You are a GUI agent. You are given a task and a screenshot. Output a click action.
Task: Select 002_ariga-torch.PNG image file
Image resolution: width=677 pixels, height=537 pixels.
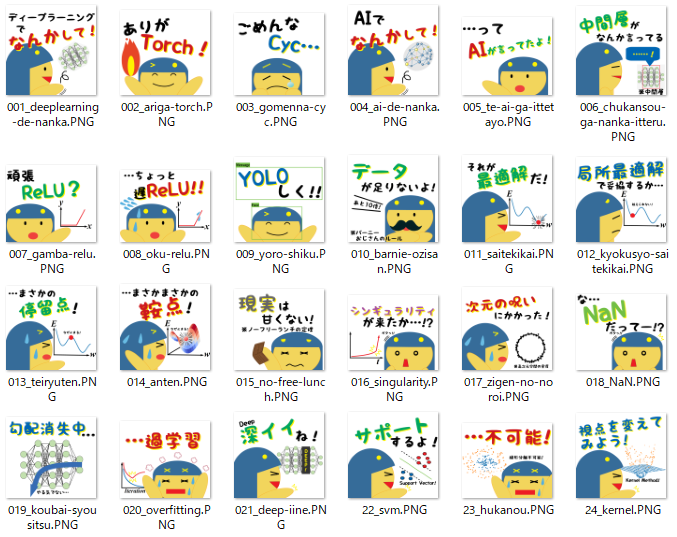coord(166,54)
